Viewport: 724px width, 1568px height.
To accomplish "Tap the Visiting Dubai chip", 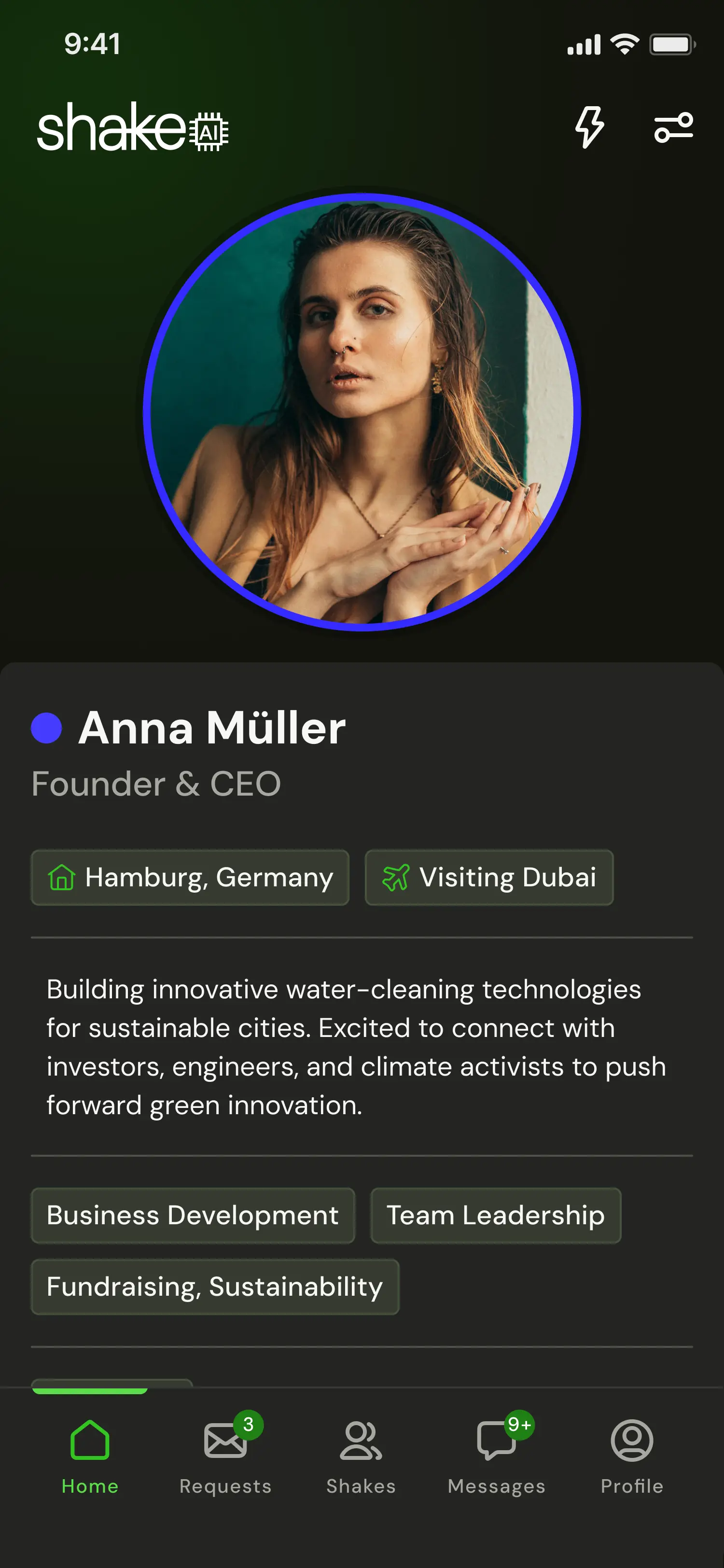I will pyautogui.click(x=488, y=877).
